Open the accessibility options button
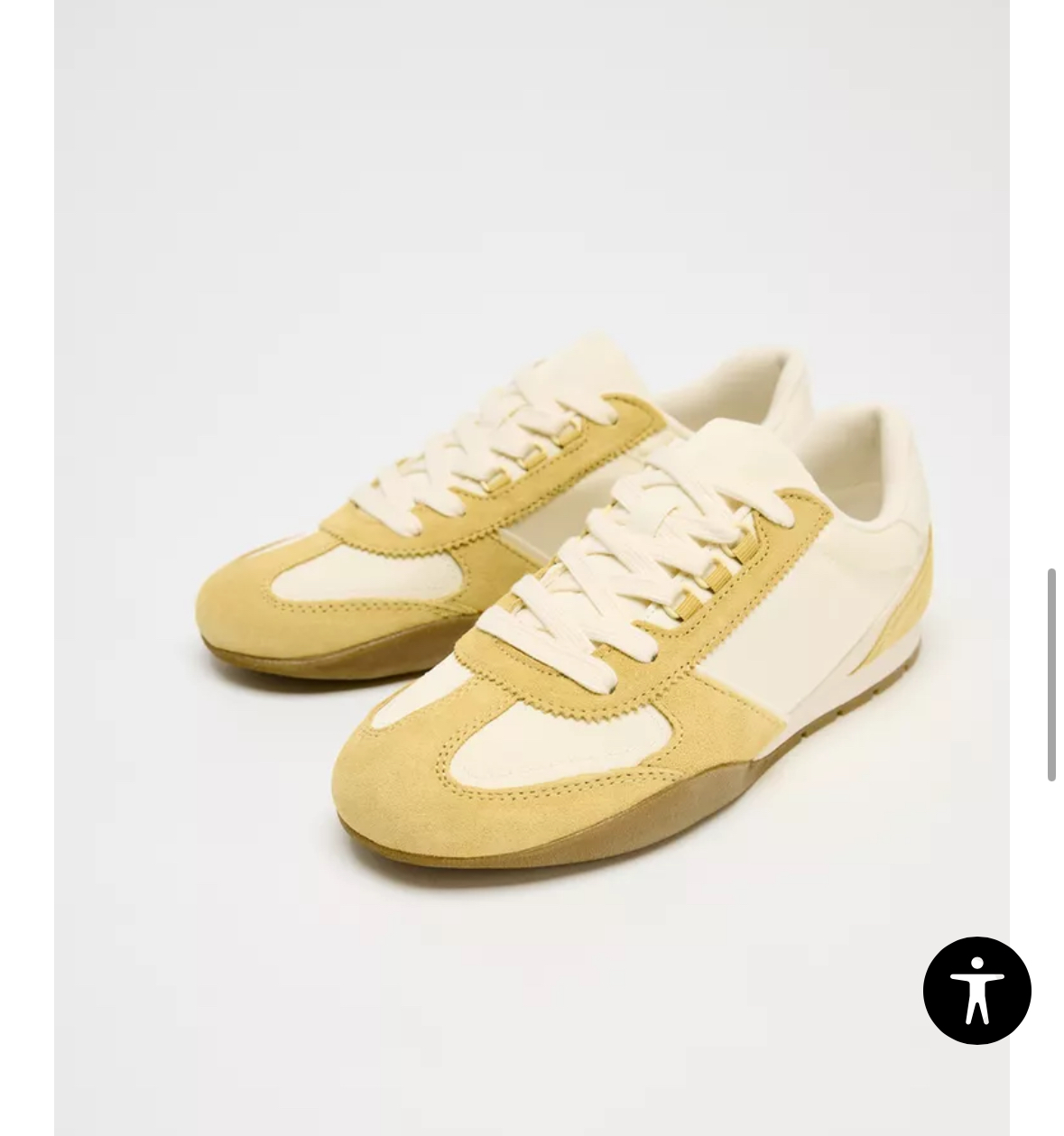This screenshot has height=1136, width=1064. pos(976,991)
